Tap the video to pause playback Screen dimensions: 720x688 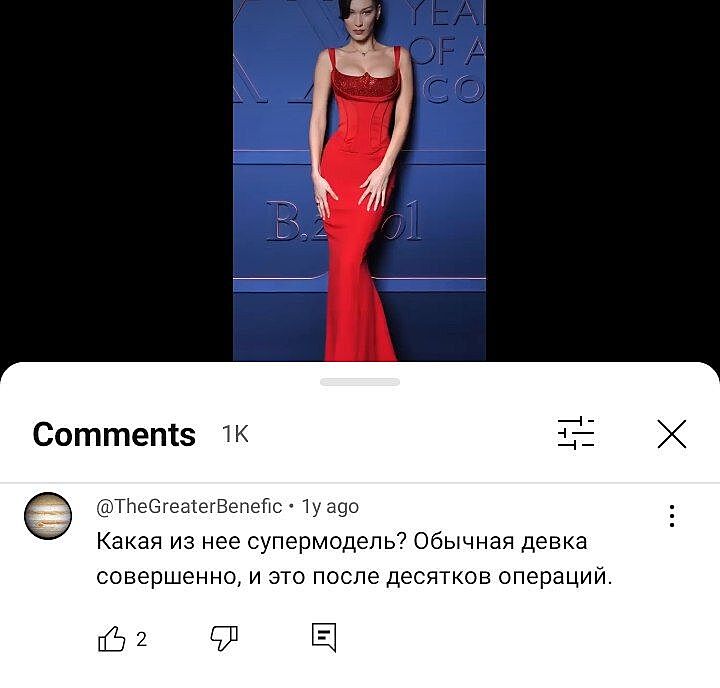point(359,180)
